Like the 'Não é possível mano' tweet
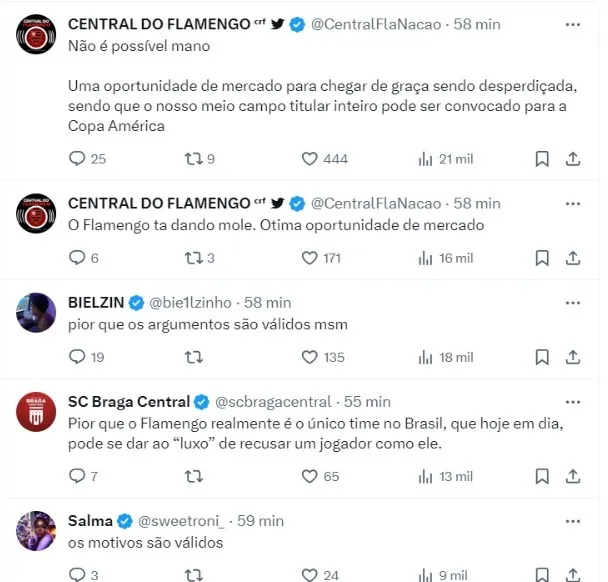 coord(309,158)
